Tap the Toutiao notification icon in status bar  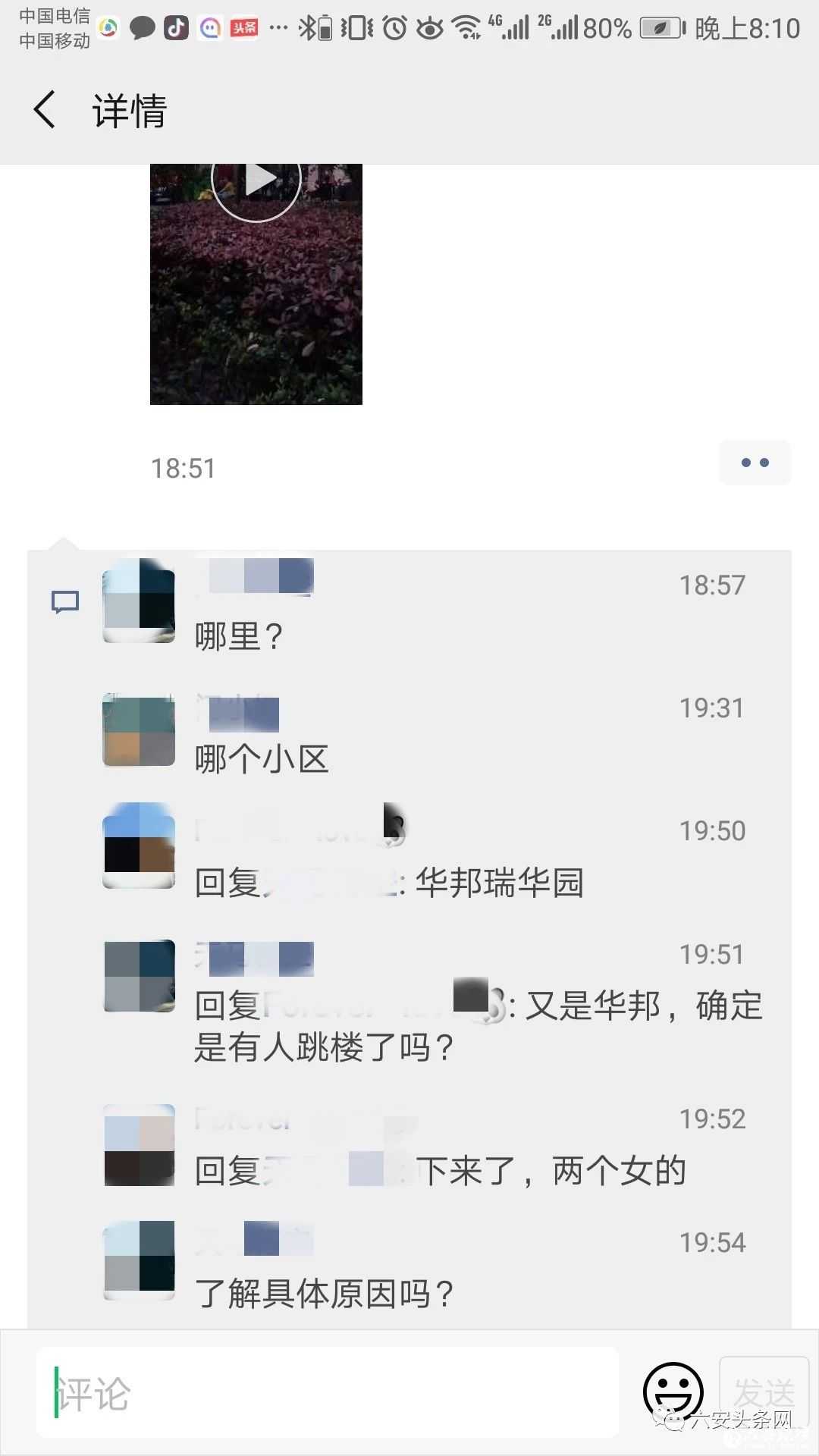click(x=243, y=29)
